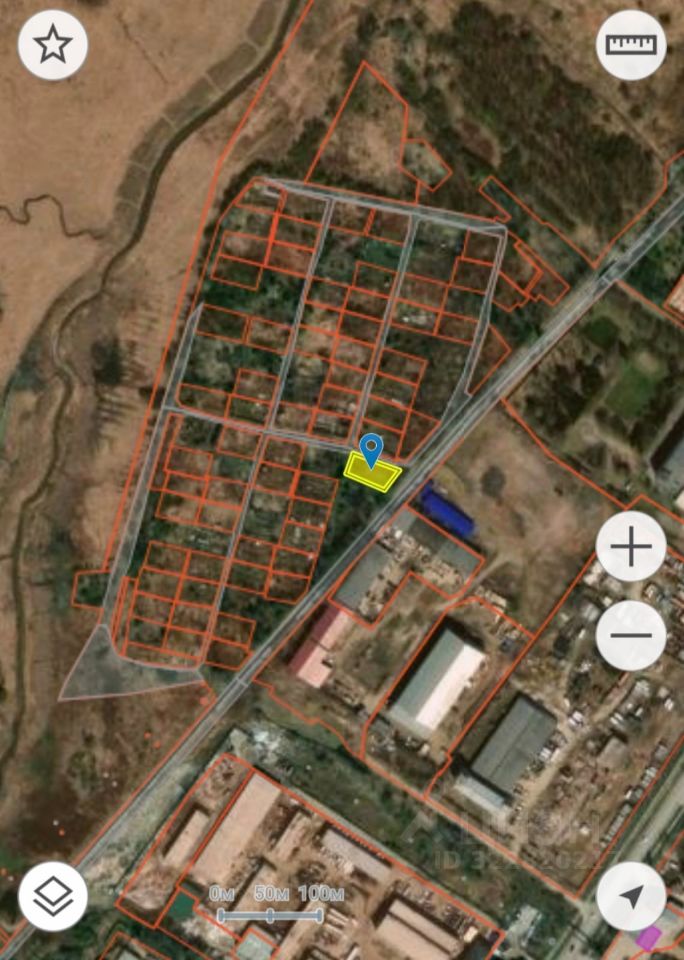Screen dimensions: 684x960
Task: Center map on my location
Action: pyautogui.click(x=630, y=896)
